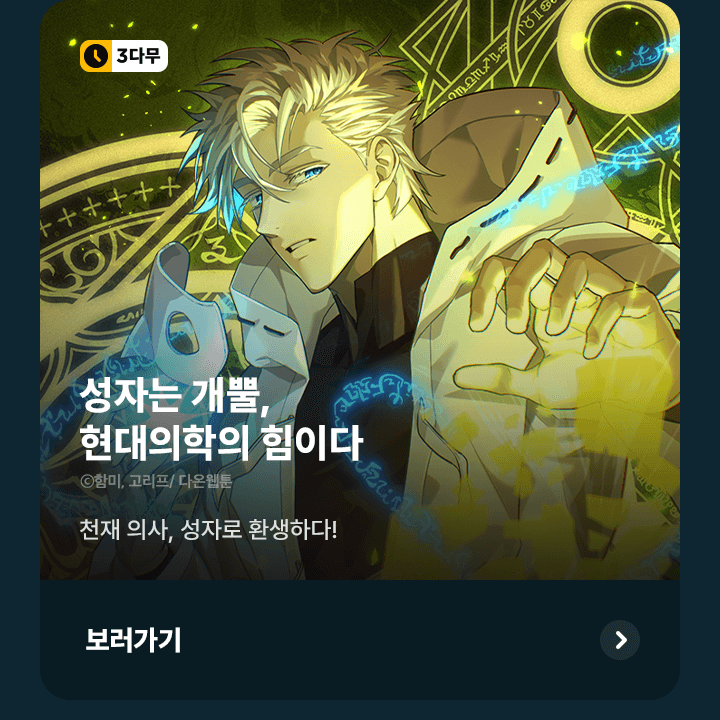Tap the 보러가기 arrow button
The height and width of the screenshot is (720, 720).
(x=620, y=640)
